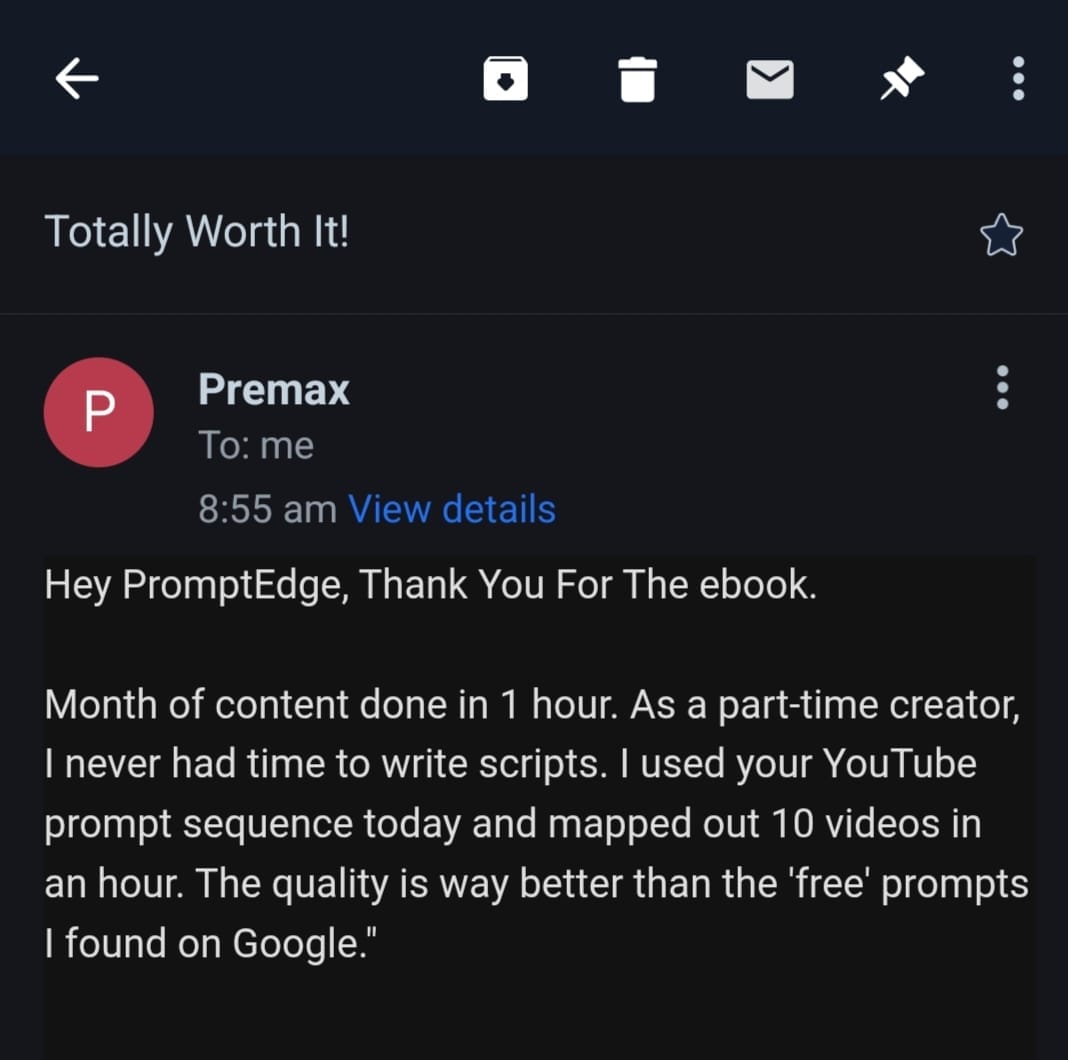The height and width of the screenshot is (1060, 1068).
Task: Go back to the inbox
Action: 77,79
